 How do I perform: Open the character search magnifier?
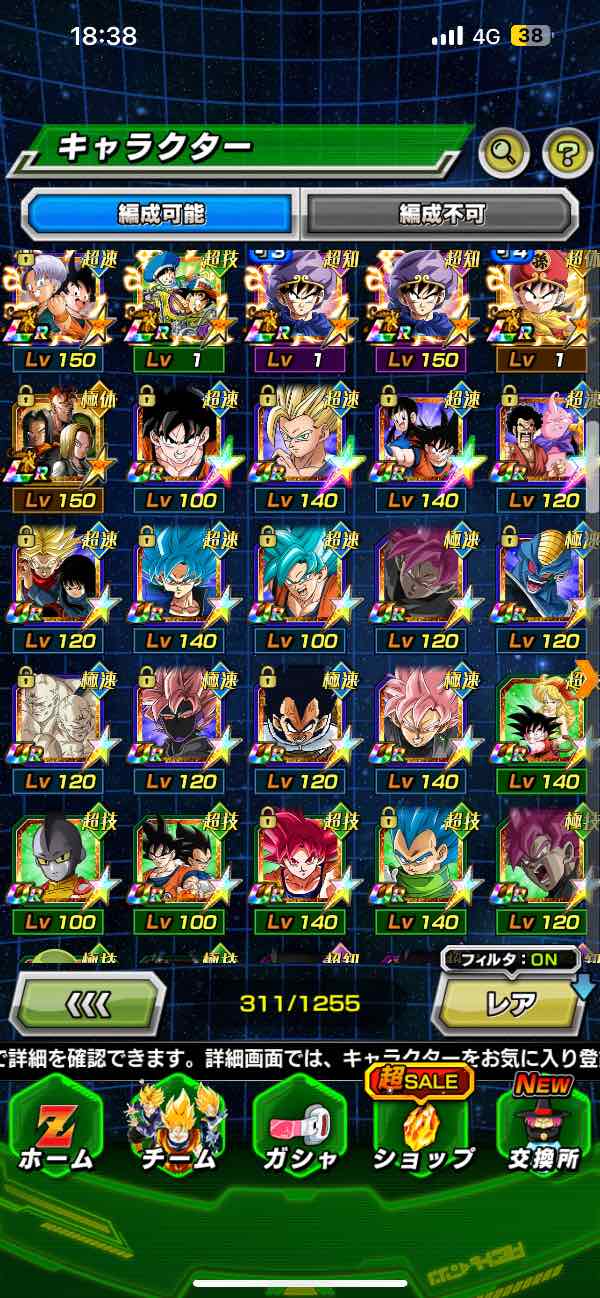pos(504,153)
